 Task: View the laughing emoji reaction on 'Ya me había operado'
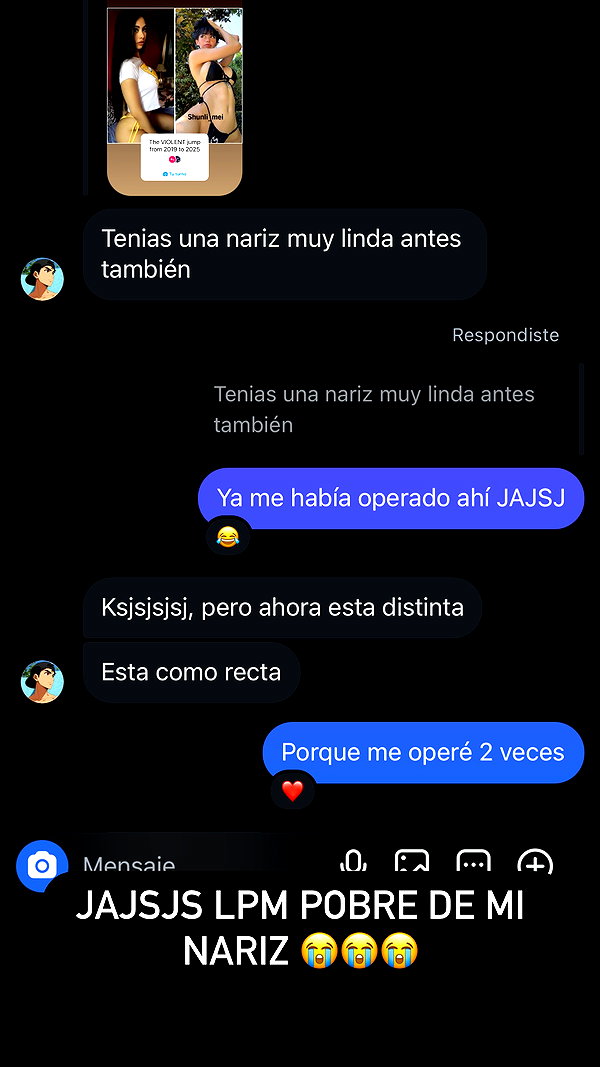click(228, 537)
